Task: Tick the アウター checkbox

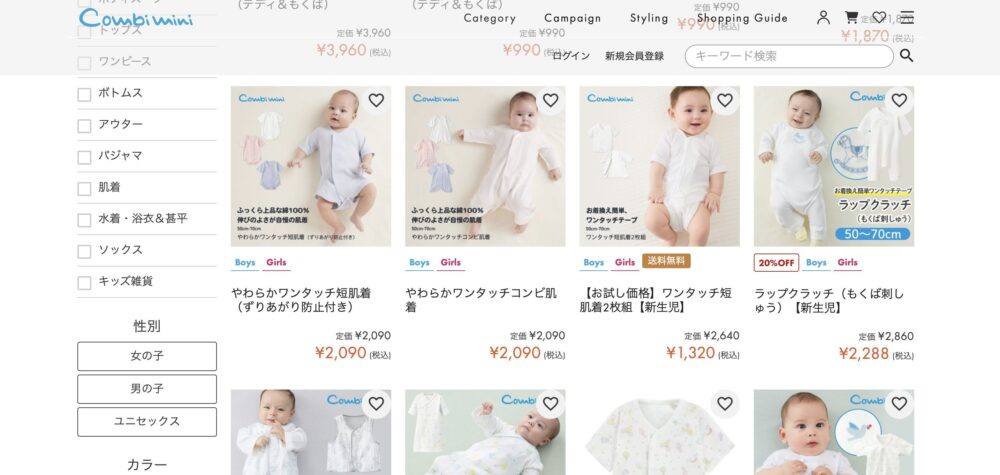Action: pyautogui.click(x=85, y=126)
